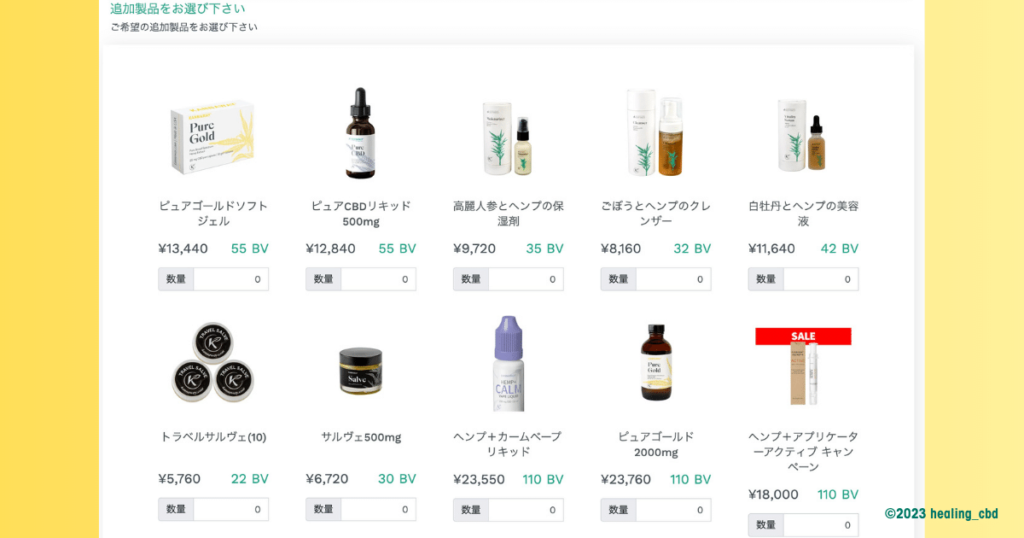Enter quantity for ピュアゴールドソフトジェル
Viewport: 1024px width, 538px height.
pyautogui.click(x=230, y=280)
